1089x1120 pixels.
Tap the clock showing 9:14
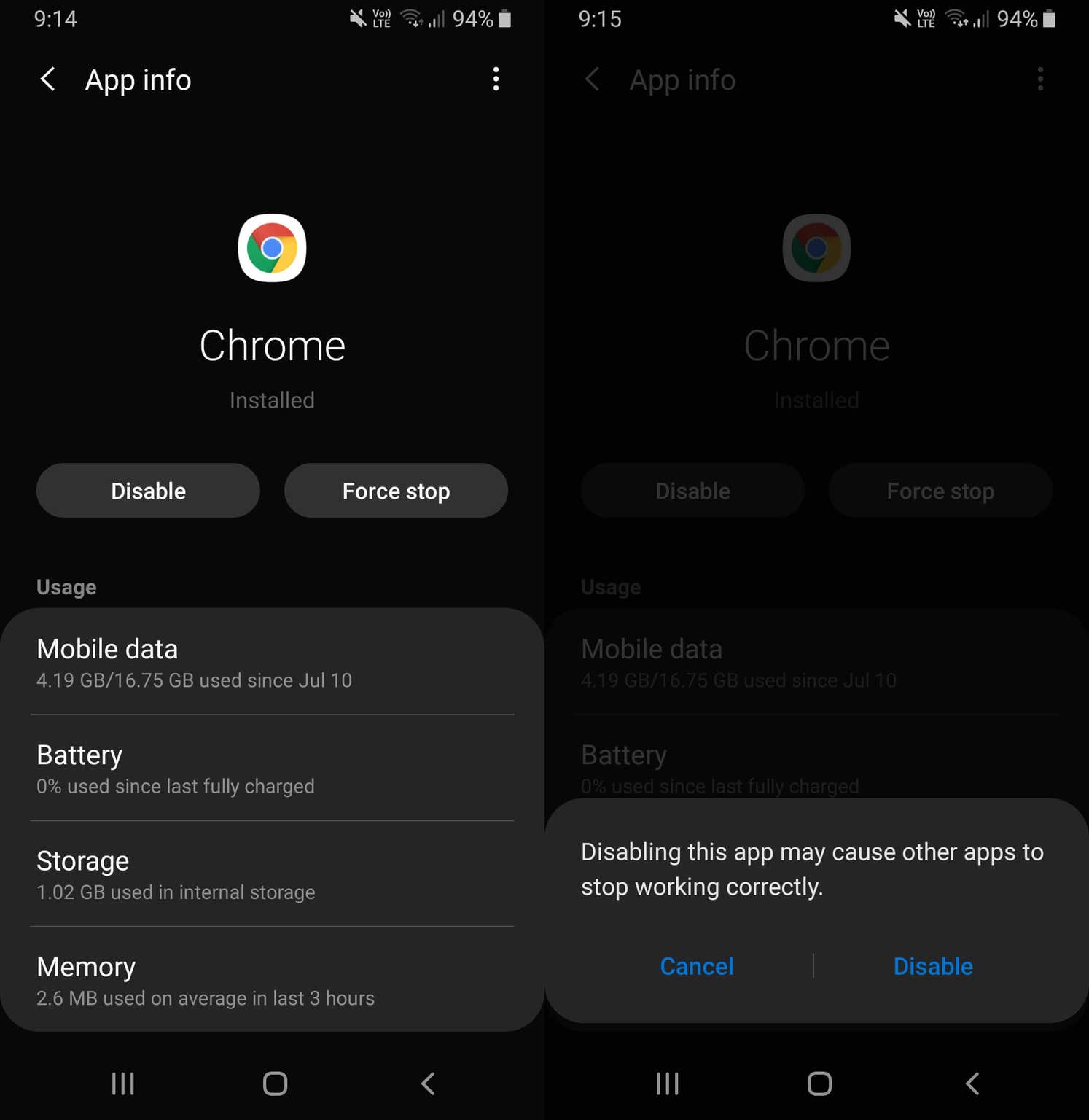[56, 19]
